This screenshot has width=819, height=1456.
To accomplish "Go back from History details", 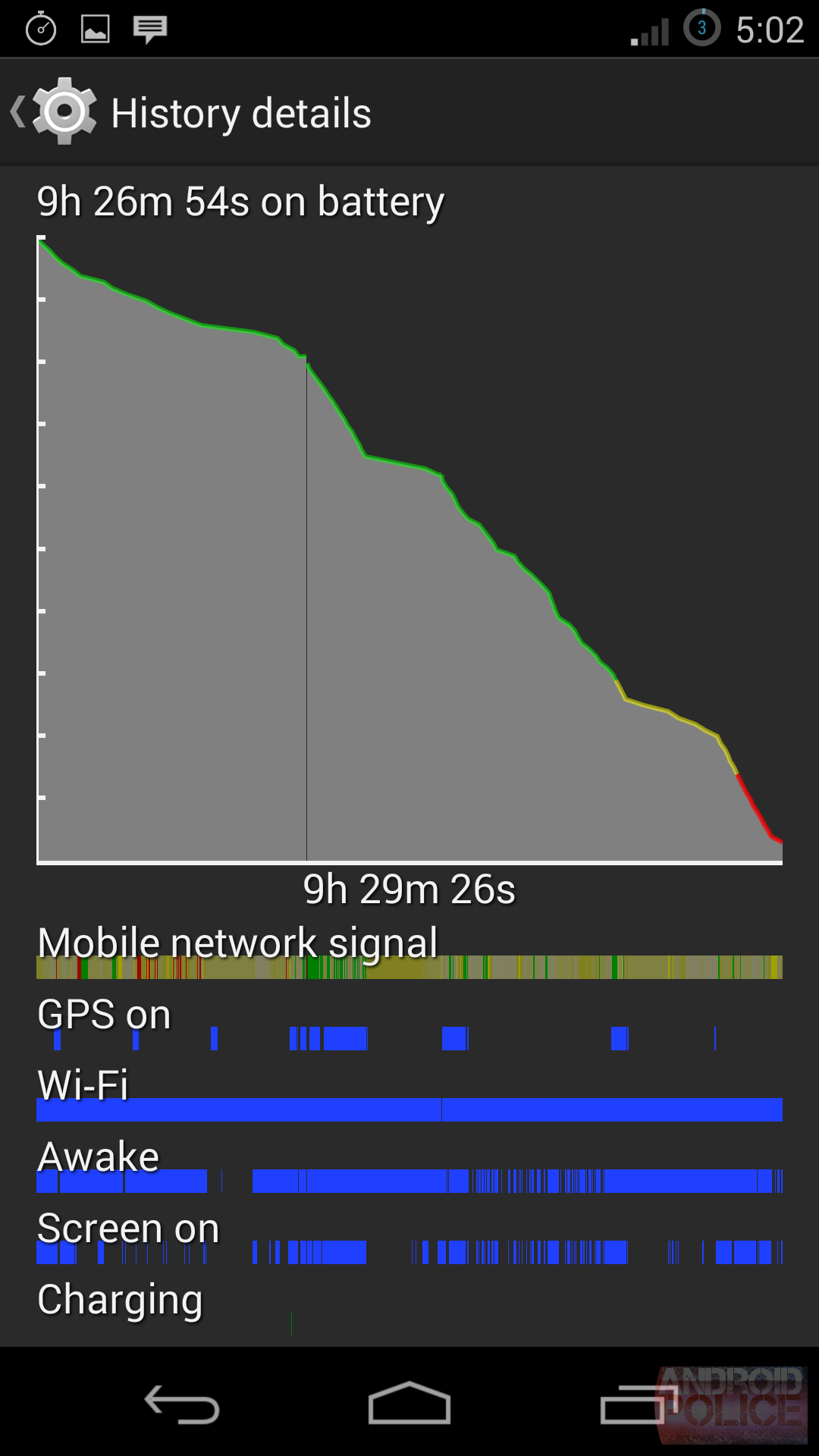I will tap(53, 112).
